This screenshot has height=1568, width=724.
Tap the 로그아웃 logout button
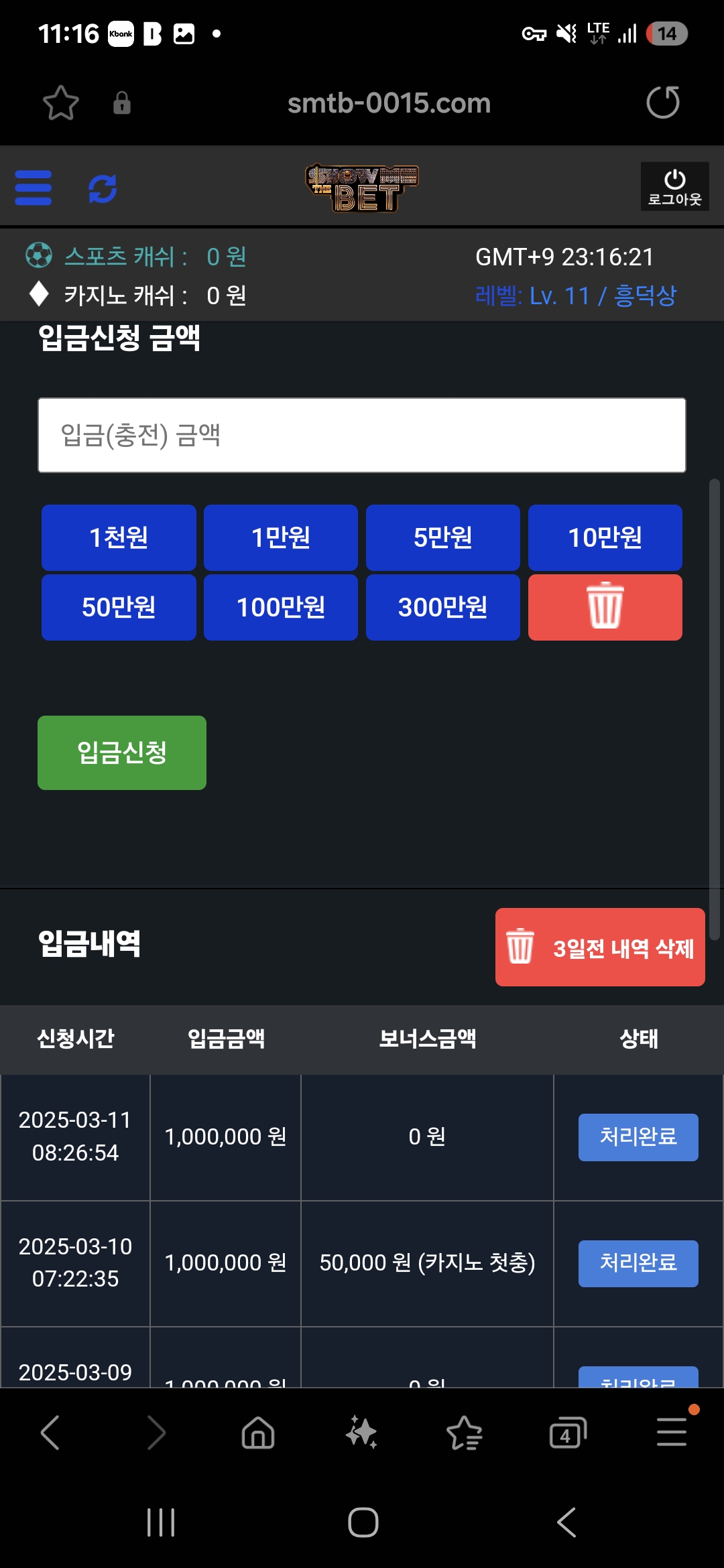(674, 187)
